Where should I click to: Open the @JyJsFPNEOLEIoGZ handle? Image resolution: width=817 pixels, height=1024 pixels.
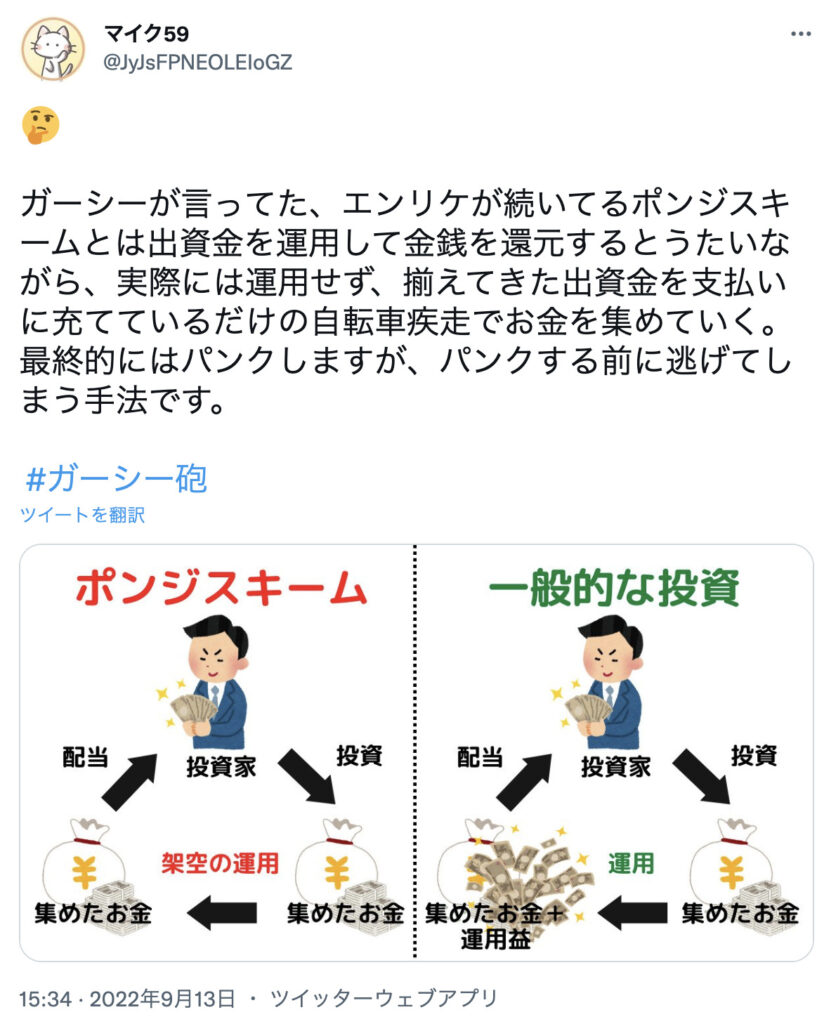pyautogui.click(x=198, y=62)
